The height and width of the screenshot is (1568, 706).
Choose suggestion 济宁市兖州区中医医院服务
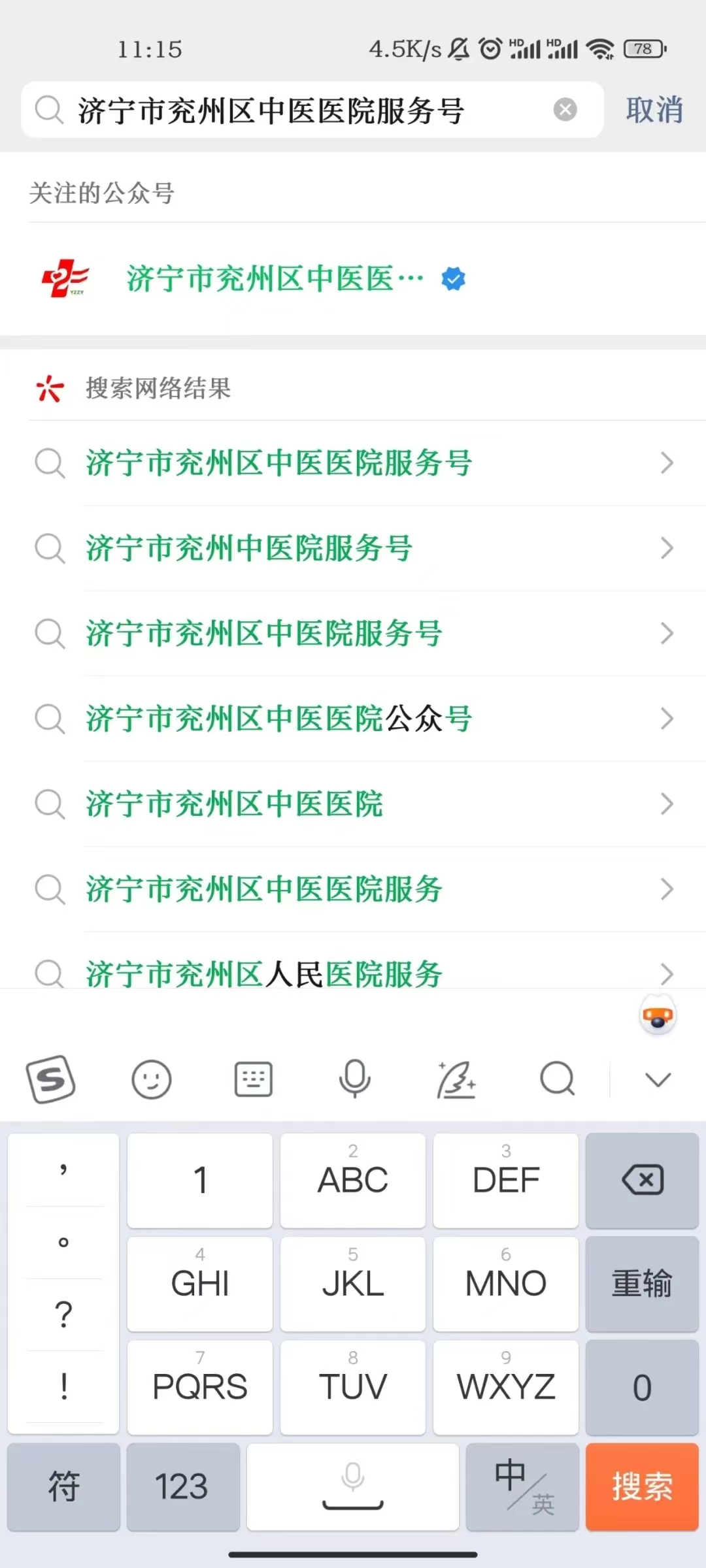(353, 889)
